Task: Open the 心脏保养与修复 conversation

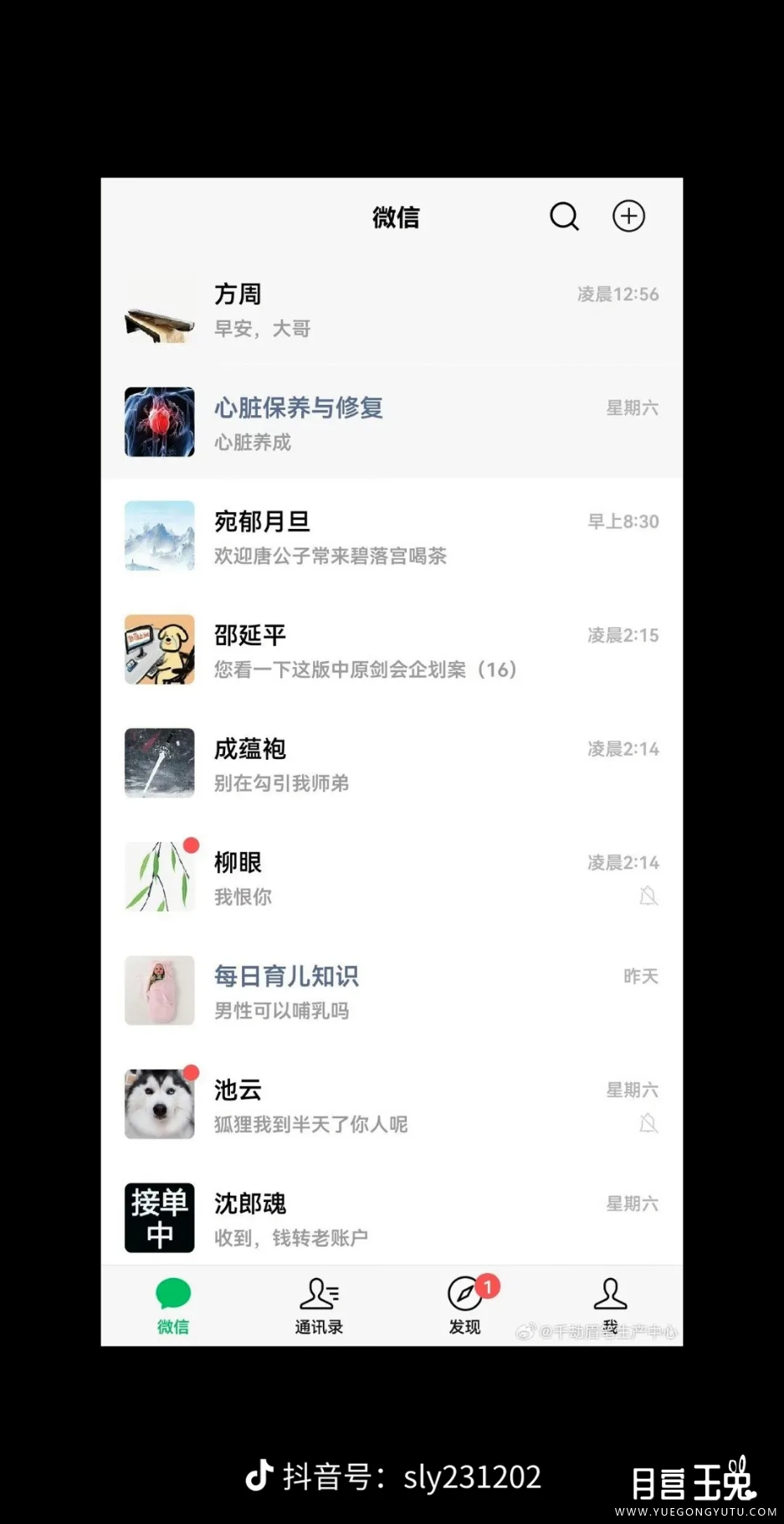Action: pyautogui.click(x=392, y=423)
